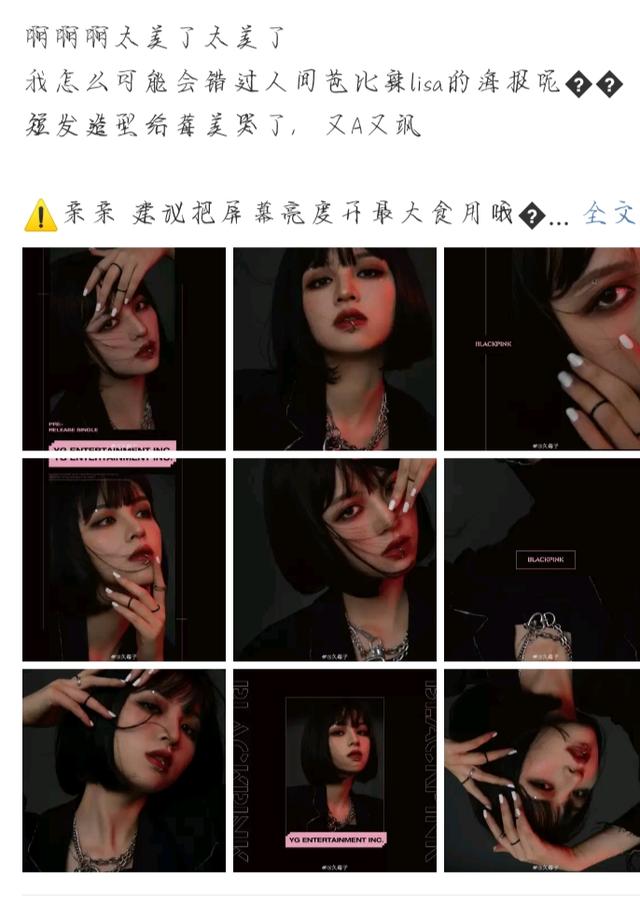View the front-facing bob portrait with chain necklace
Screen dimensions: 640x900
(x=335, y=348)
